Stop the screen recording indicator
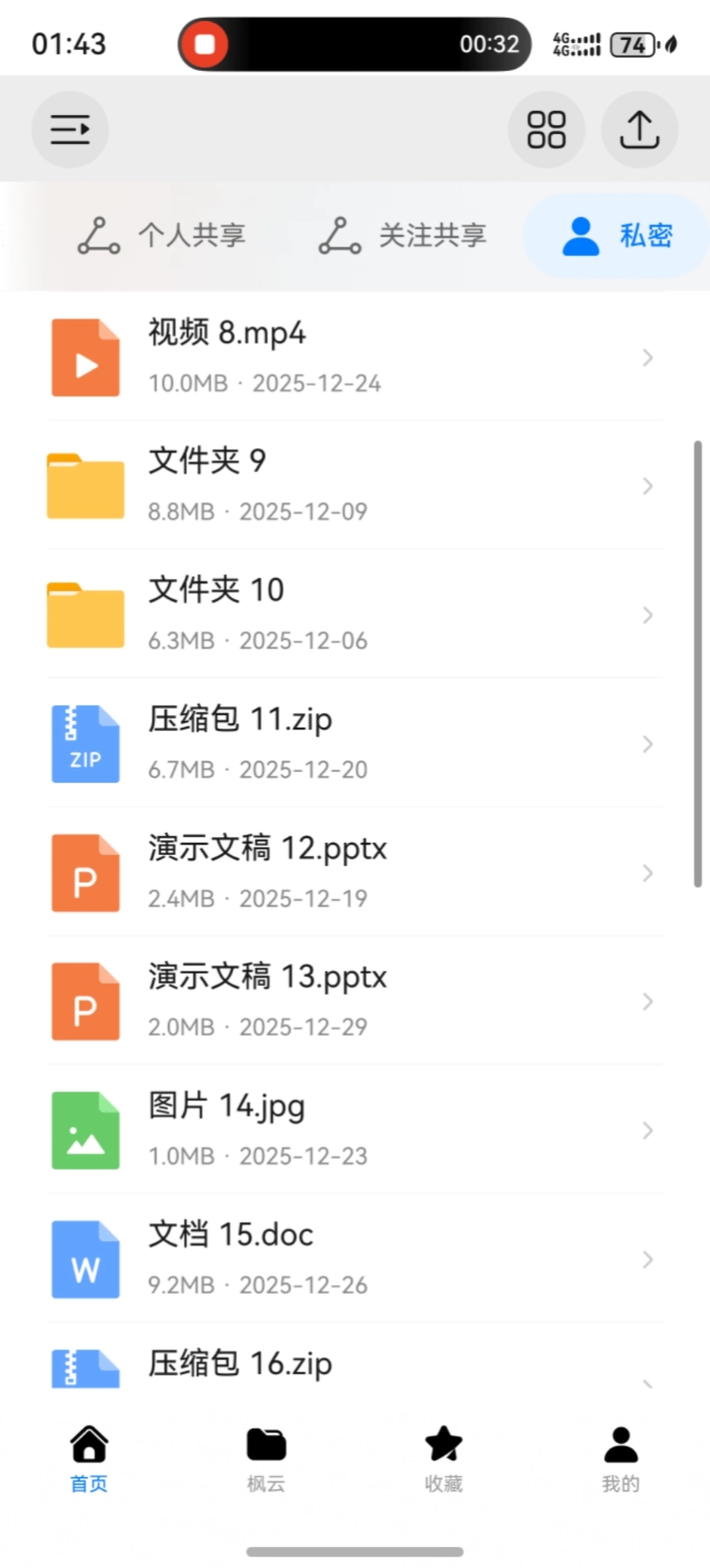 (204, 43)
